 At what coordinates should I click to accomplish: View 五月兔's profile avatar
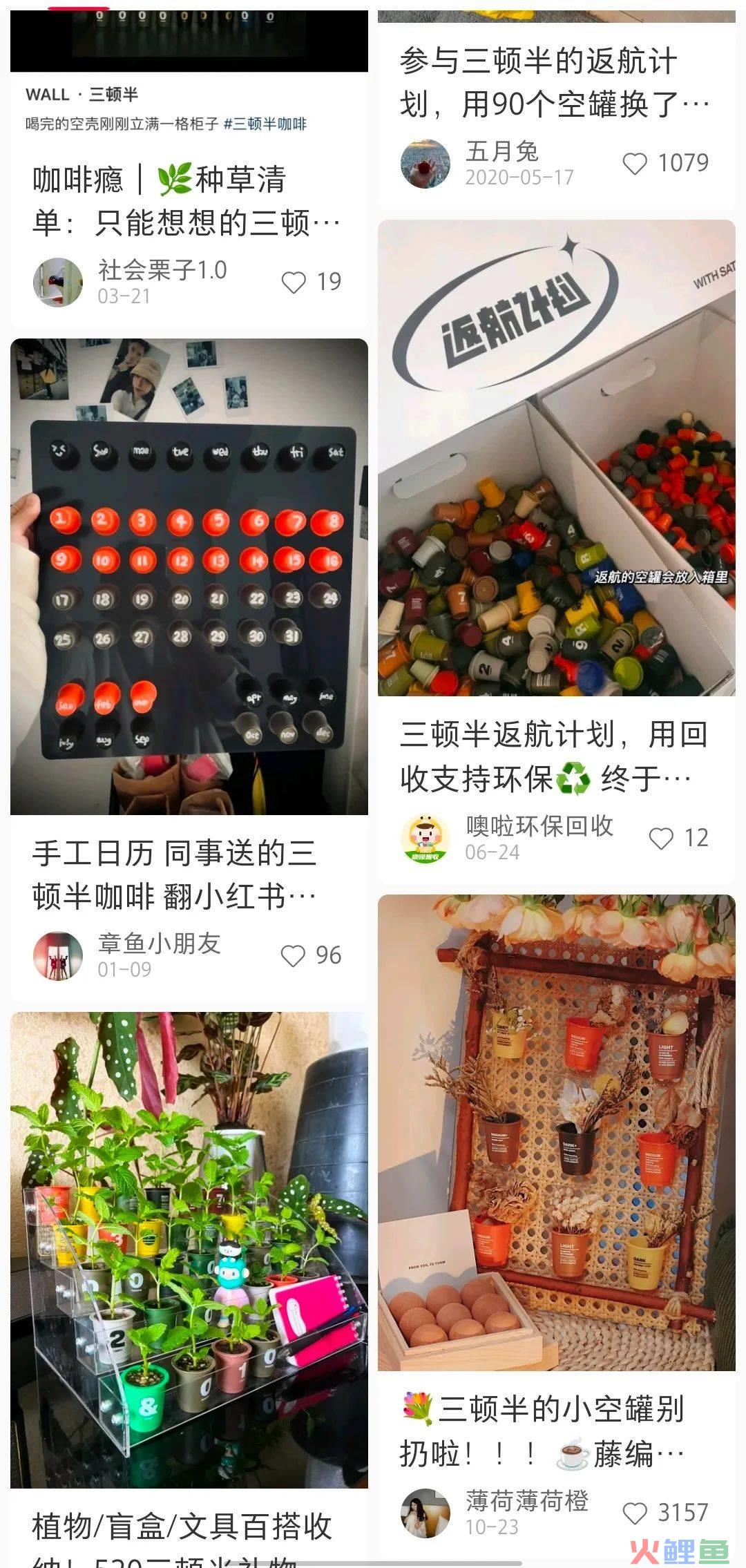click(425, 164)
